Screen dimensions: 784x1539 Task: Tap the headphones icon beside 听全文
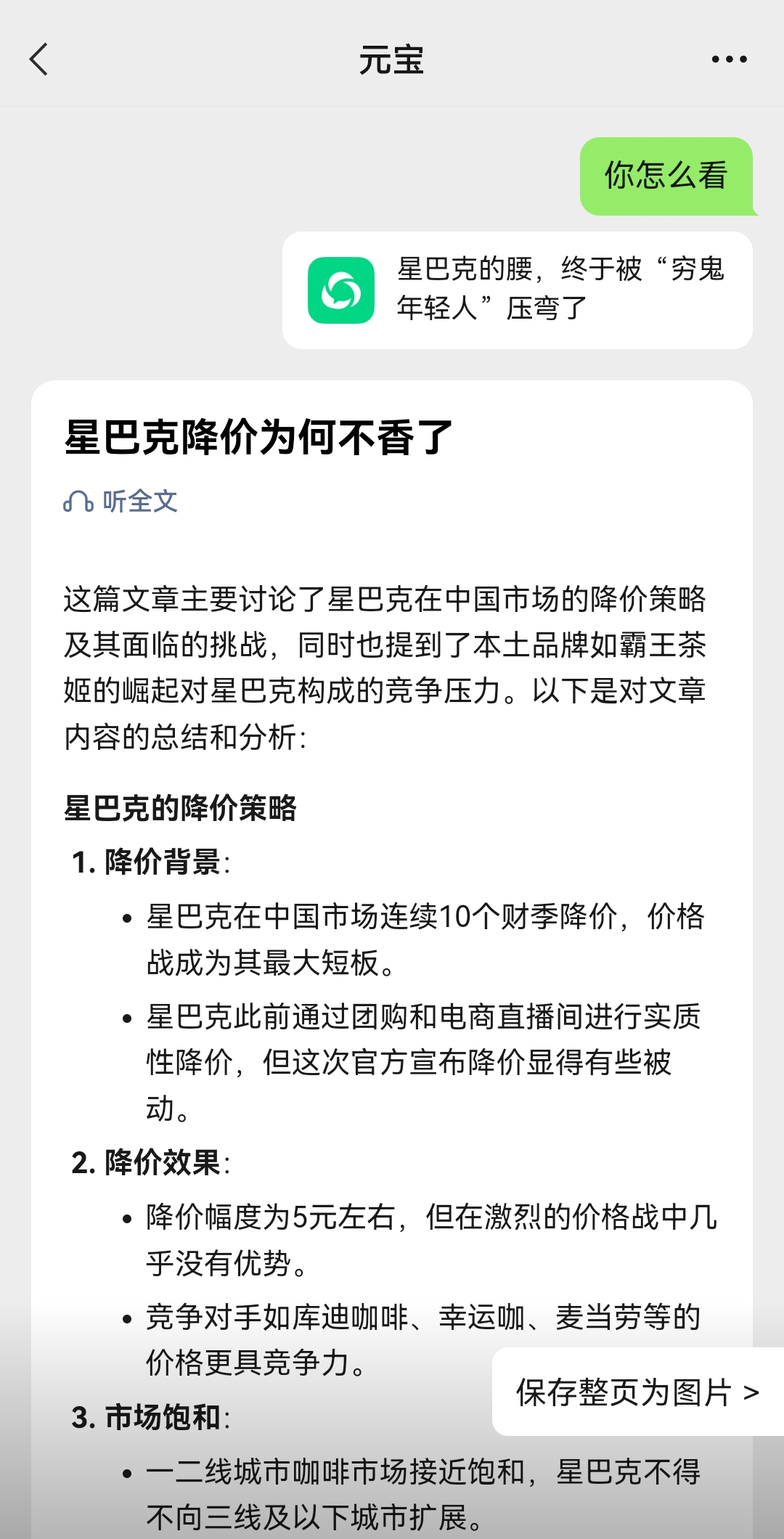click(x=78, y=501)
